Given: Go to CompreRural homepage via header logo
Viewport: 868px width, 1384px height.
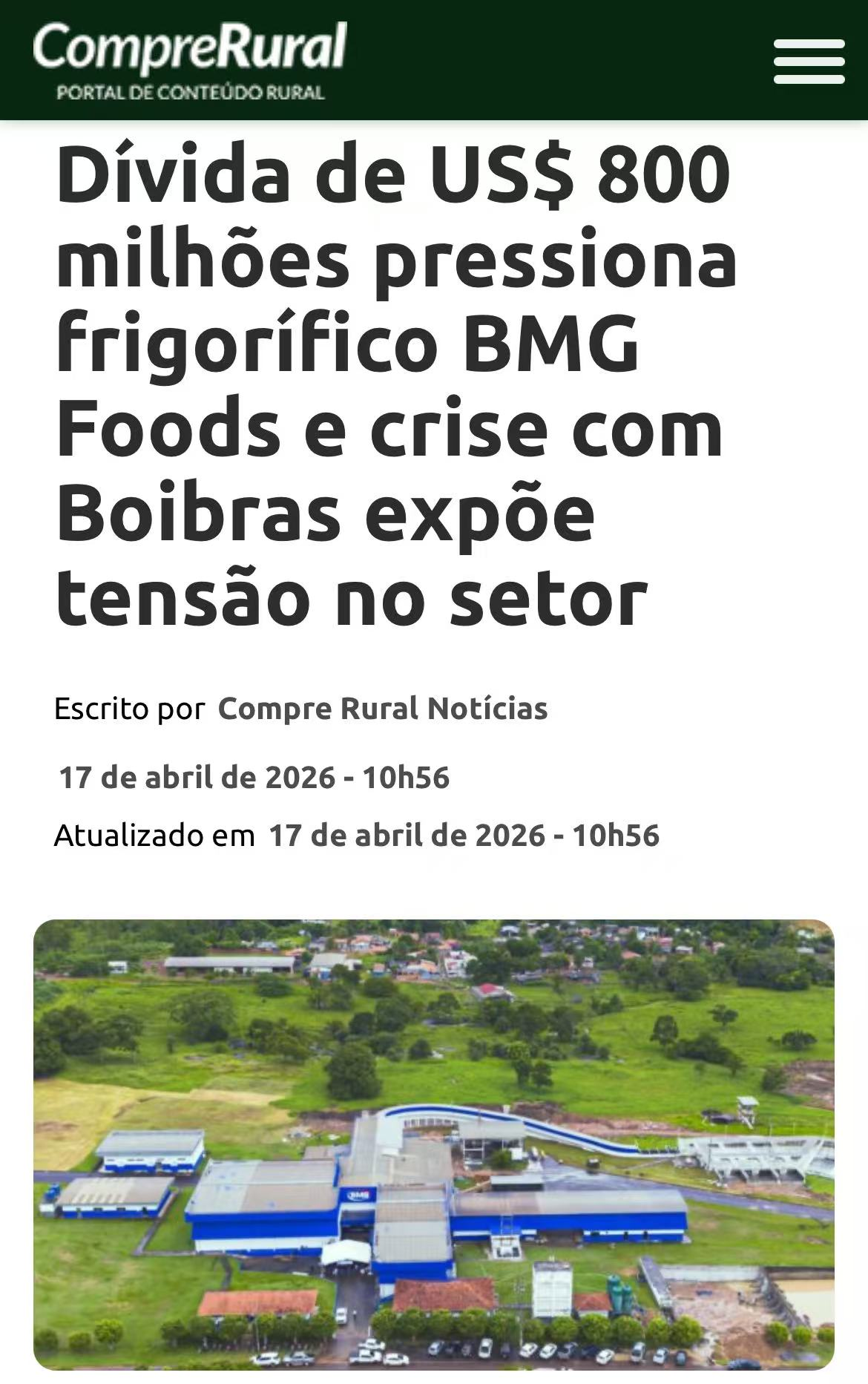Looking at the screenshot, I should (x=190, y=59).
